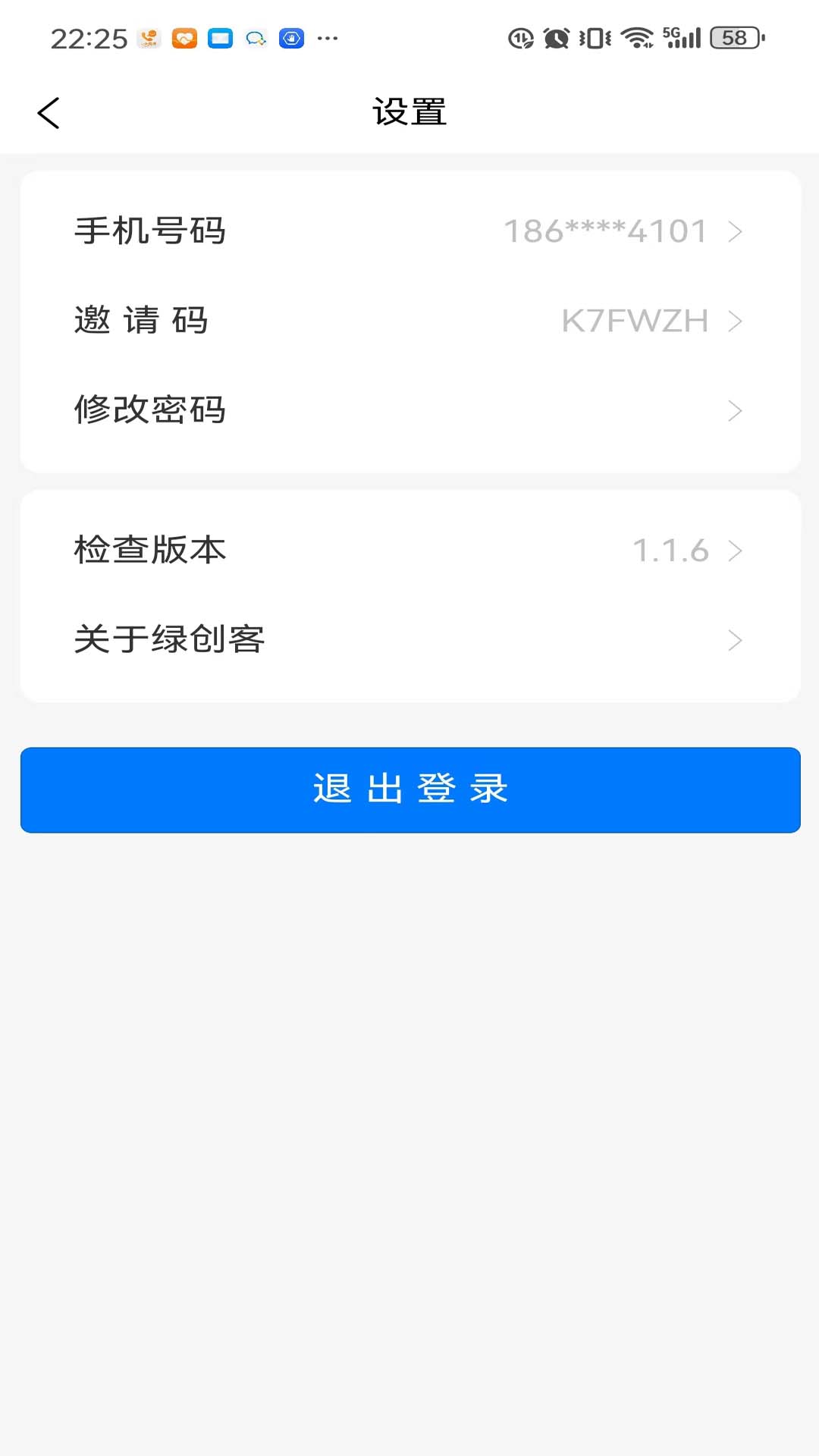Viewport: 819px width, 1456px height.
Task: Open the 邀请码 invitation code row
Action: click(409, 320)
